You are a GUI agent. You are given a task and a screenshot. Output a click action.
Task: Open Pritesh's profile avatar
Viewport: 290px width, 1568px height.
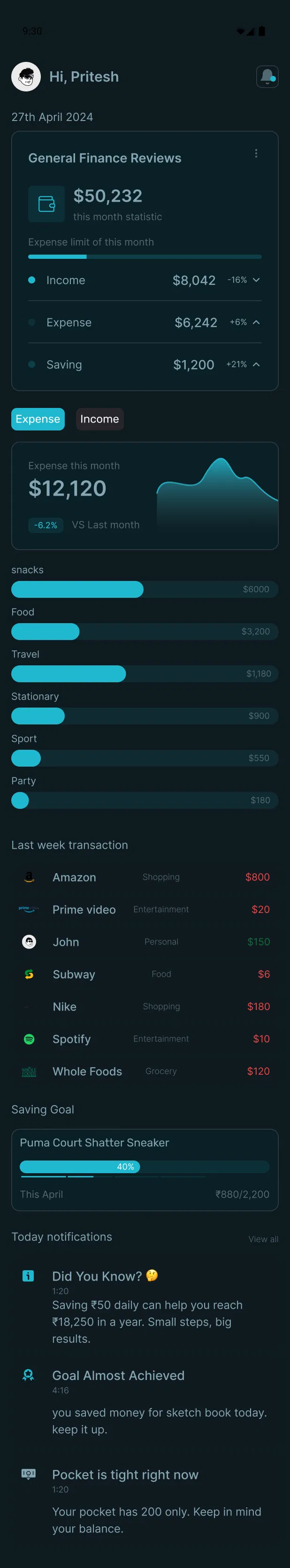pos(26,77)
